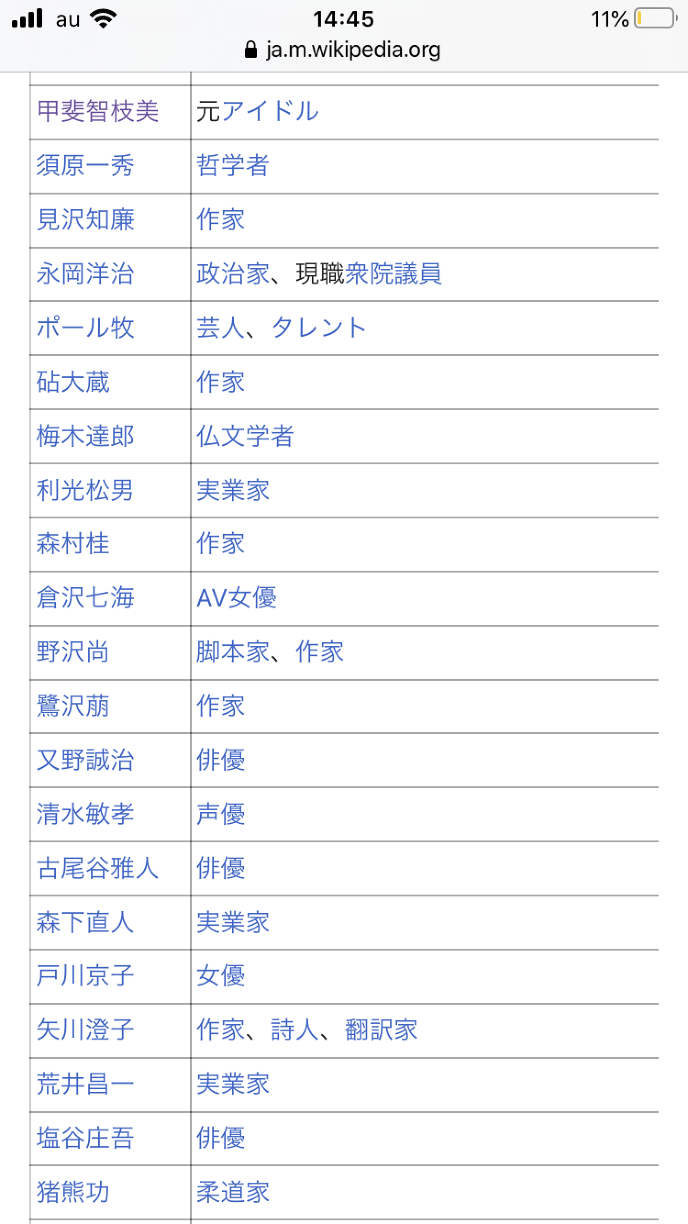View the 戸川京子 page

85,976
